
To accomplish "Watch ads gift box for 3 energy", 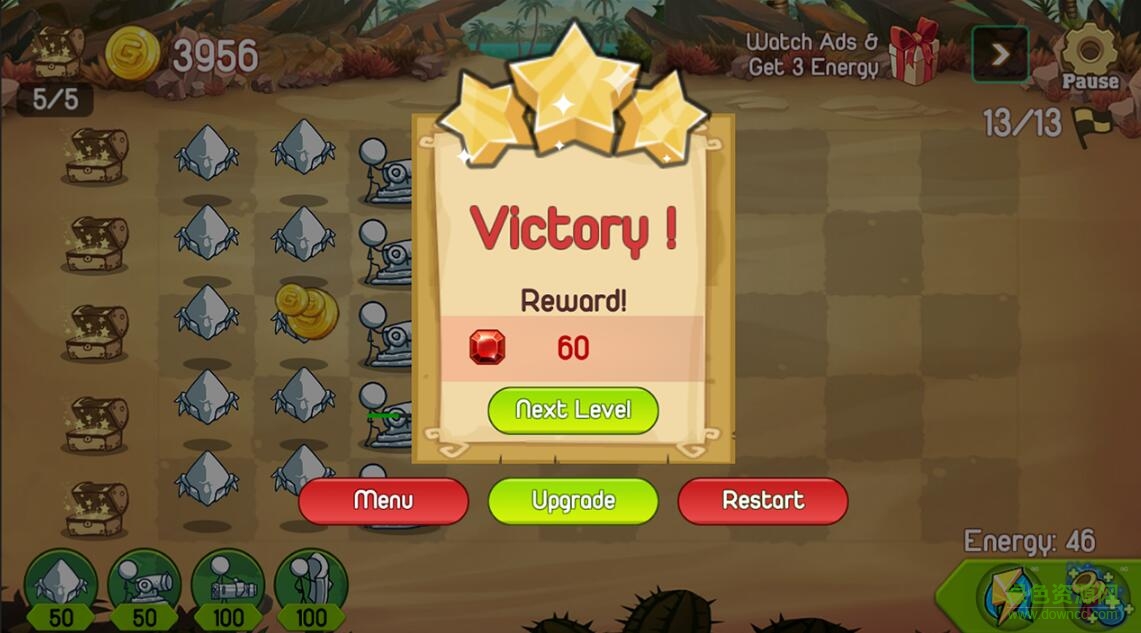I will tap(913, 51).
